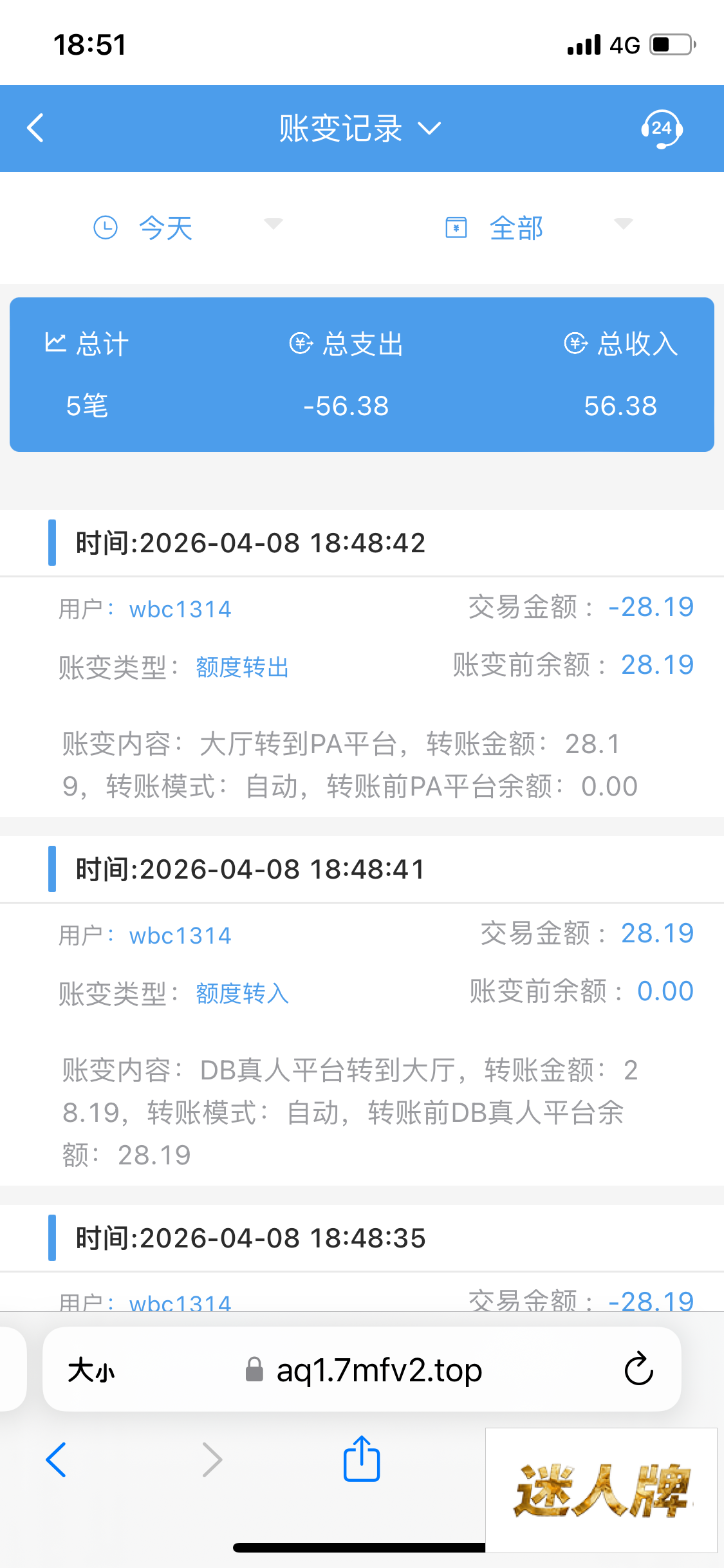
Task: Go back from the 账变记录 page
Action: click(36, 128)
